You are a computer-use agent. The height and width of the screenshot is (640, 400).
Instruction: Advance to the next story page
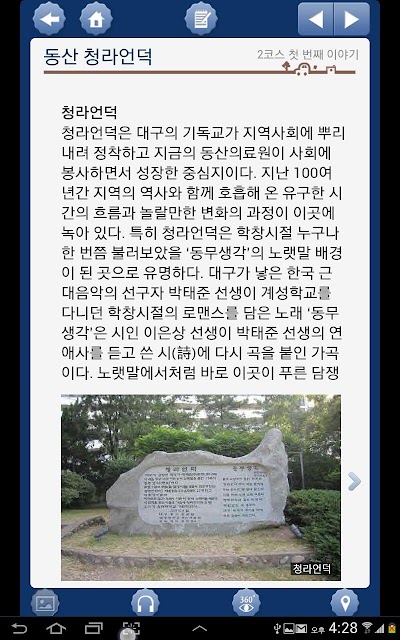tap(352, 19)
